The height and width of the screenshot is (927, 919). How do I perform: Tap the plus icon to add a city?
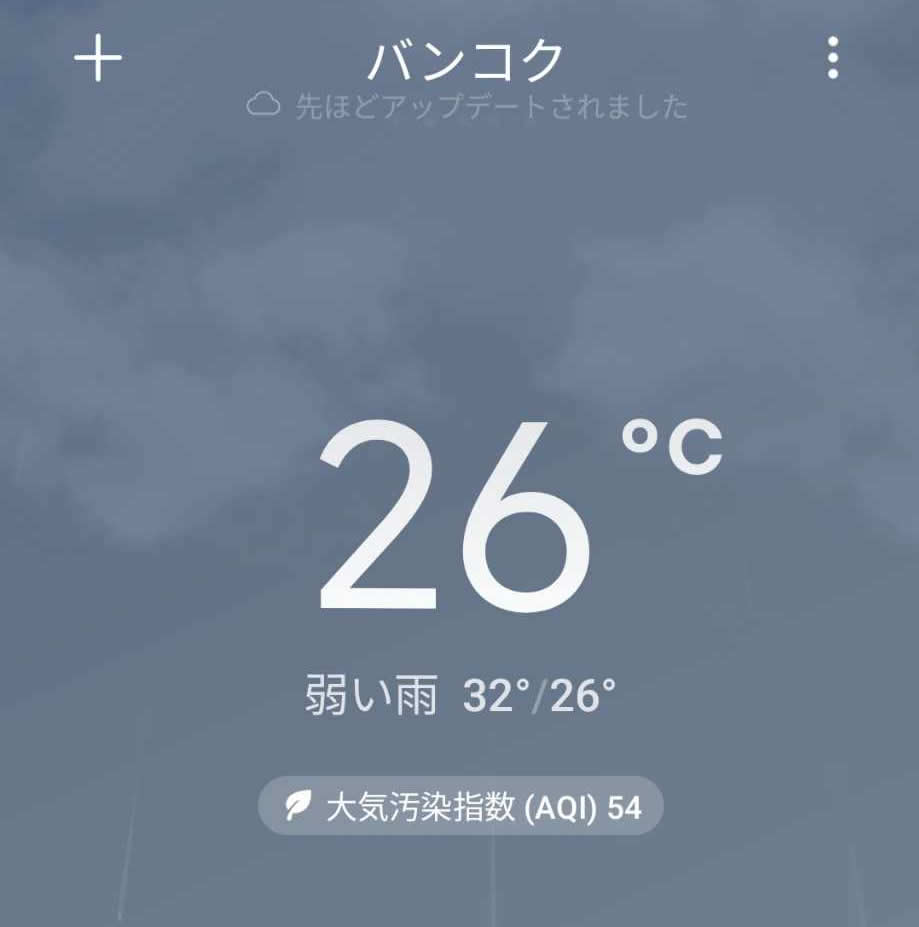click(x=98, y=60)
